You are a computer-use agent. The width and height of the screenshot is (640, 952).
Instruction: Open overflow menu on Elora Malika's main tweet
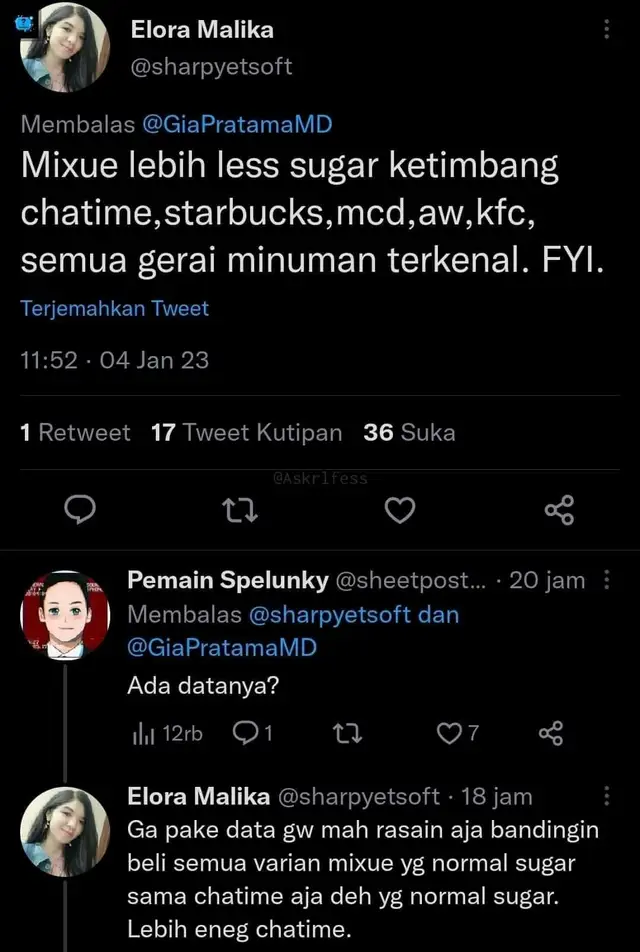[606, 30]
